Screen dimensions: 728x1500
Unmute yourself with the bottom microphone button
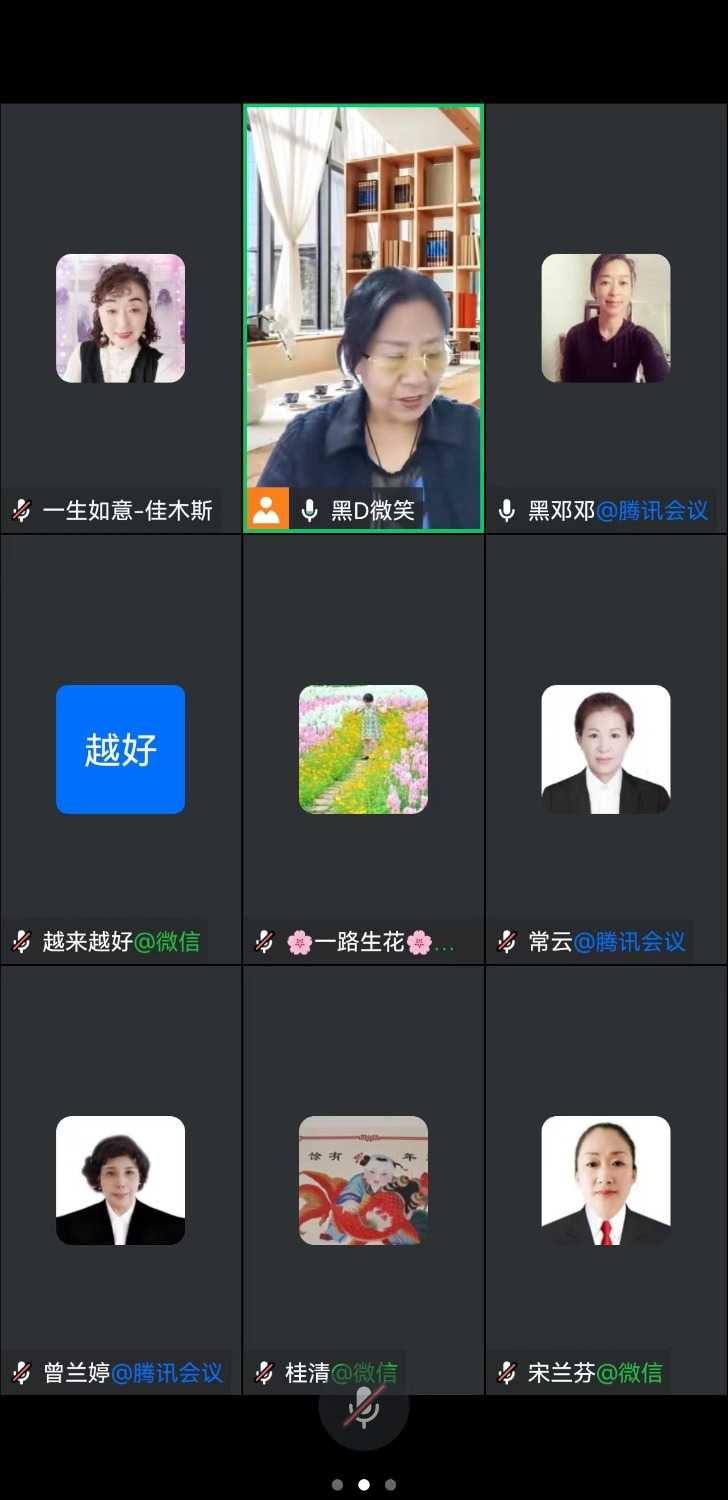(364, 1404)
